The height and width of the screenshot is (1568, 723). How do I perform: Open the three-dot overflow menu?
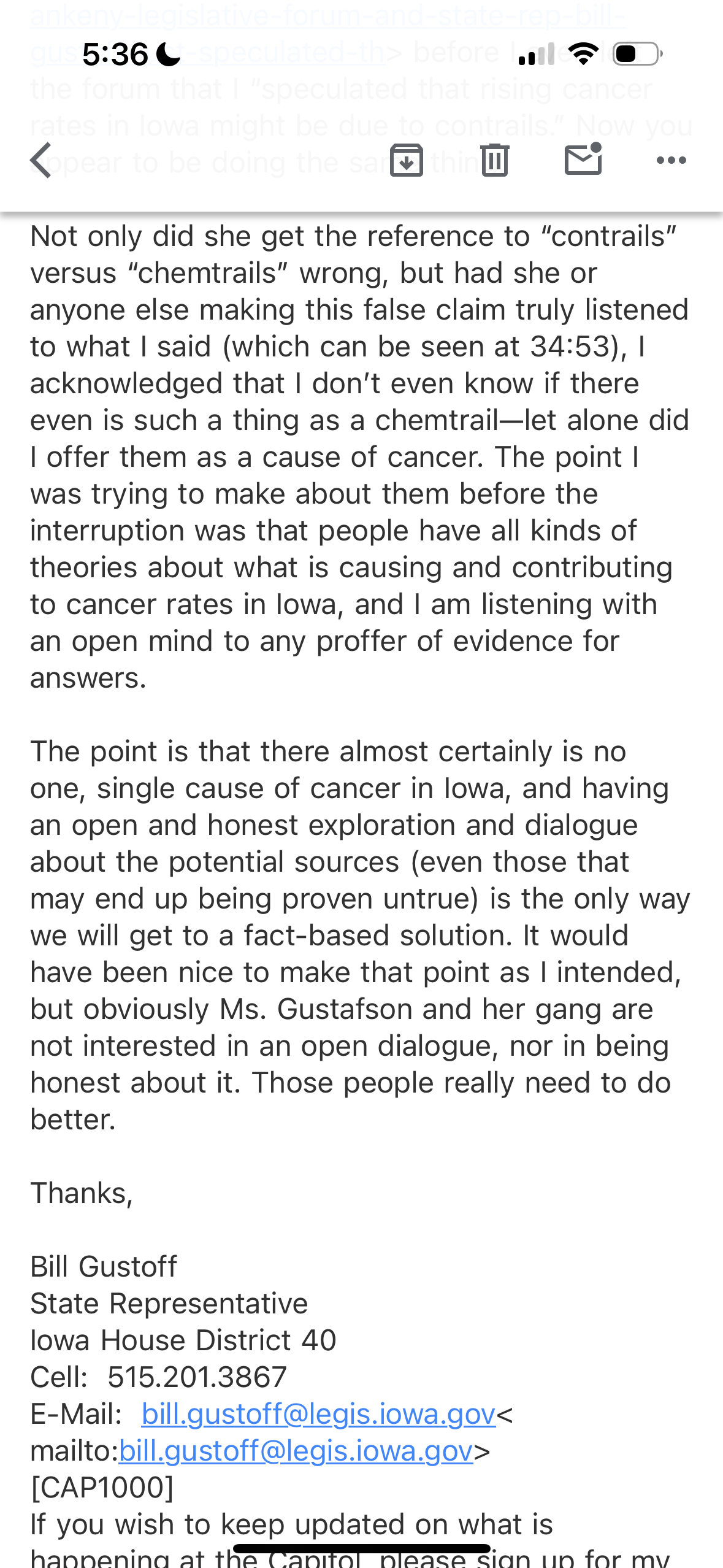coord(671,161)
